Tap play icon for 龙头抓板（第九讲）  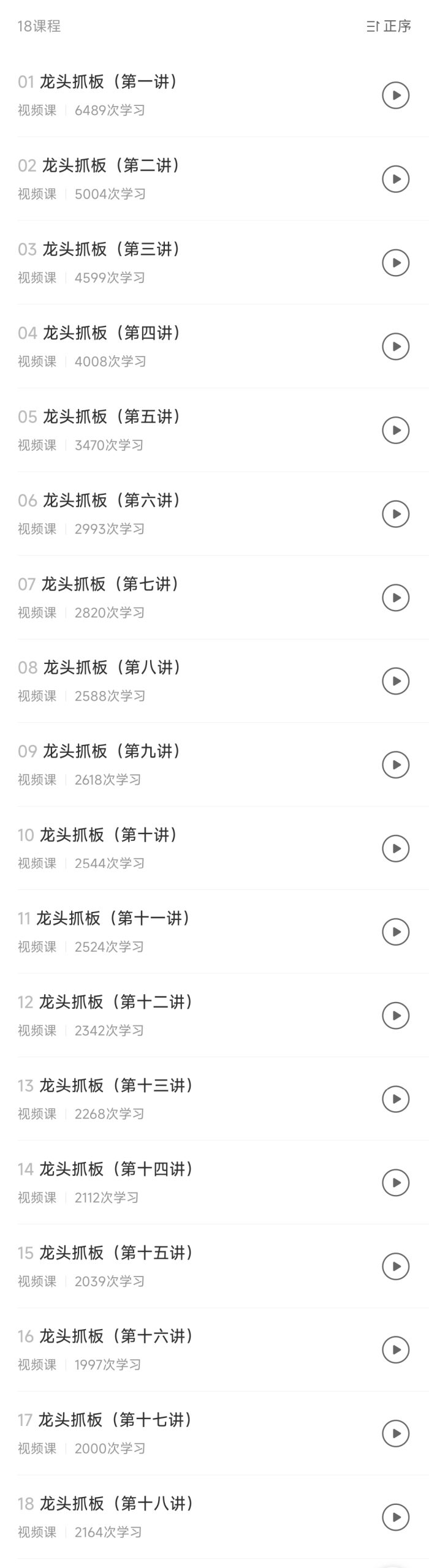[395, 764]
